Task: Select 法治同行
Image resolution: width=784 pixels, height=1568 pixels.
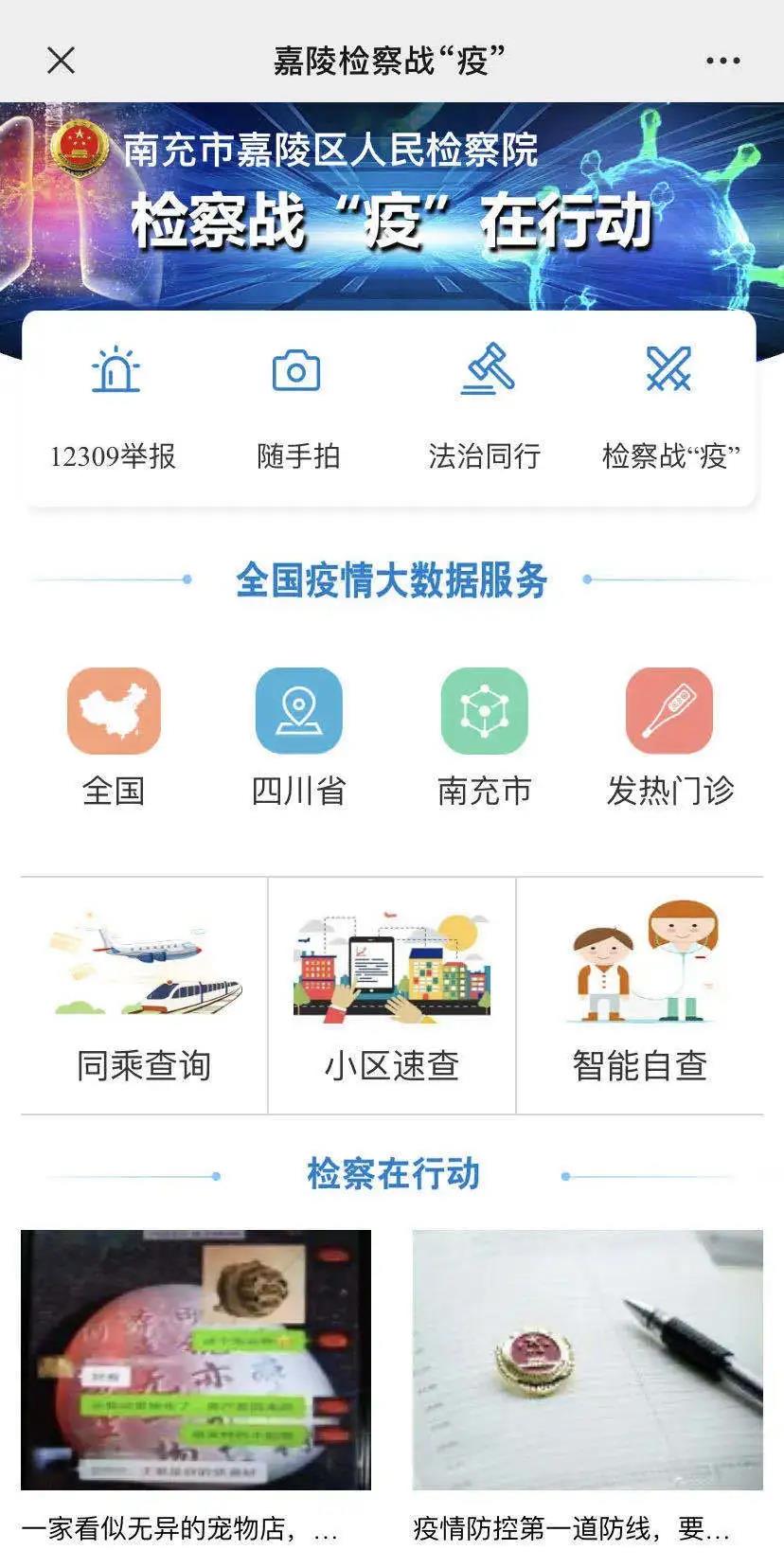Action: [484, 407]
